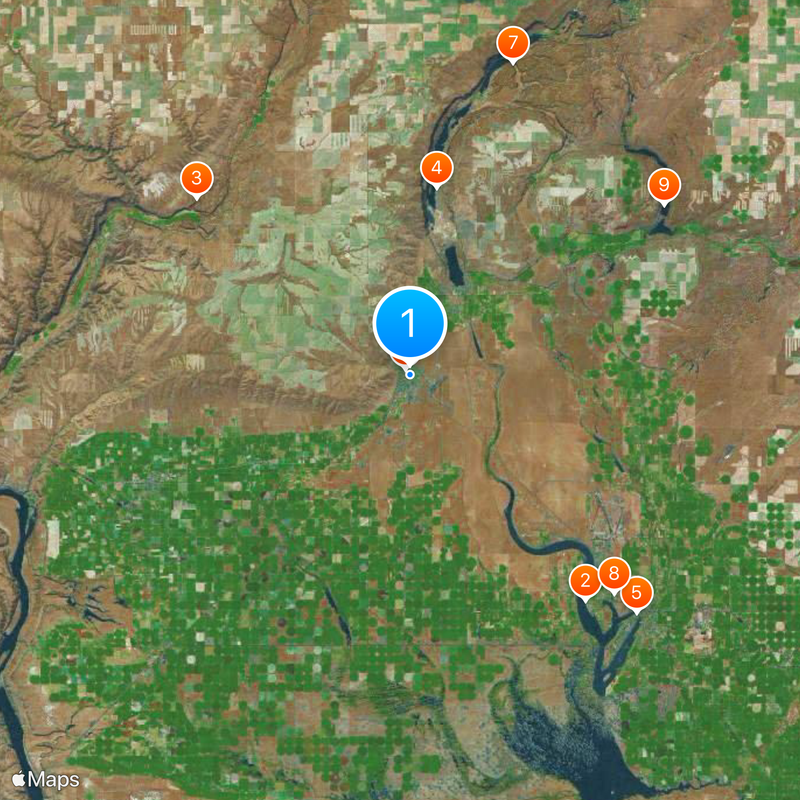Viewport: 800px width, 800px height.
Task: Select the large blue pin numbered 1
Action: (409, 324)
